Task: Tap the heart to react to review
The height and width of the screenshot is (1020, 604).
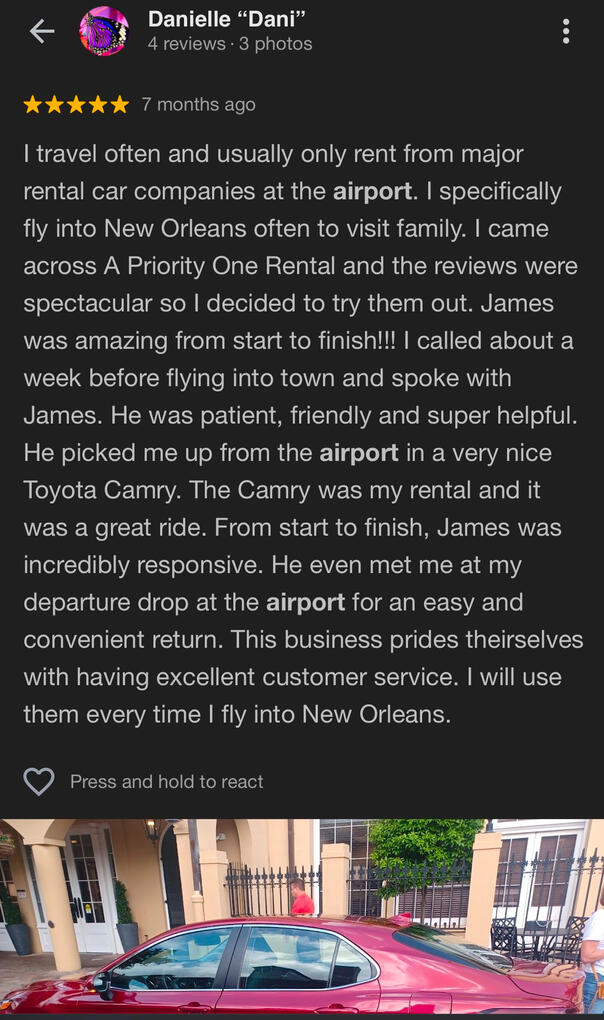Action: coord(39,781)
